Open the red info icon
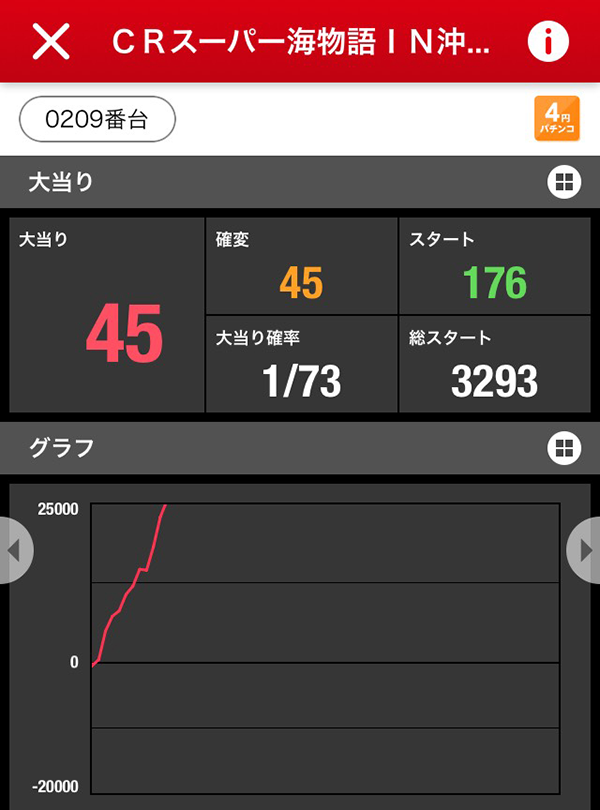Screen dimensions: 600x810 coord(547,41)
